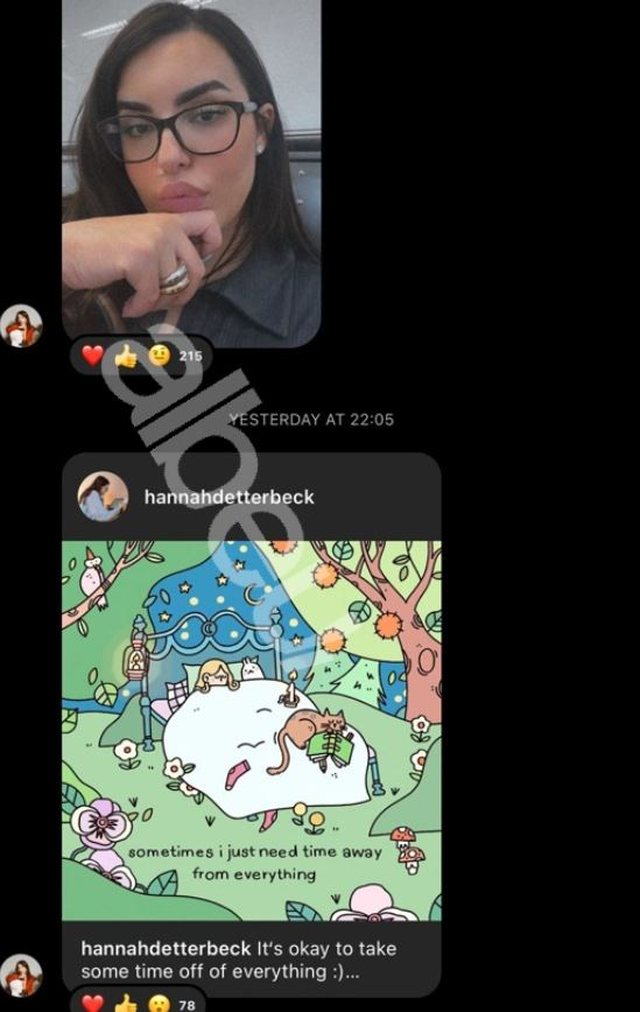640x1012 pixels.
Task: Open sender's avatar beside the shared post
Action: pyautogui.click(x=21, y=975)
